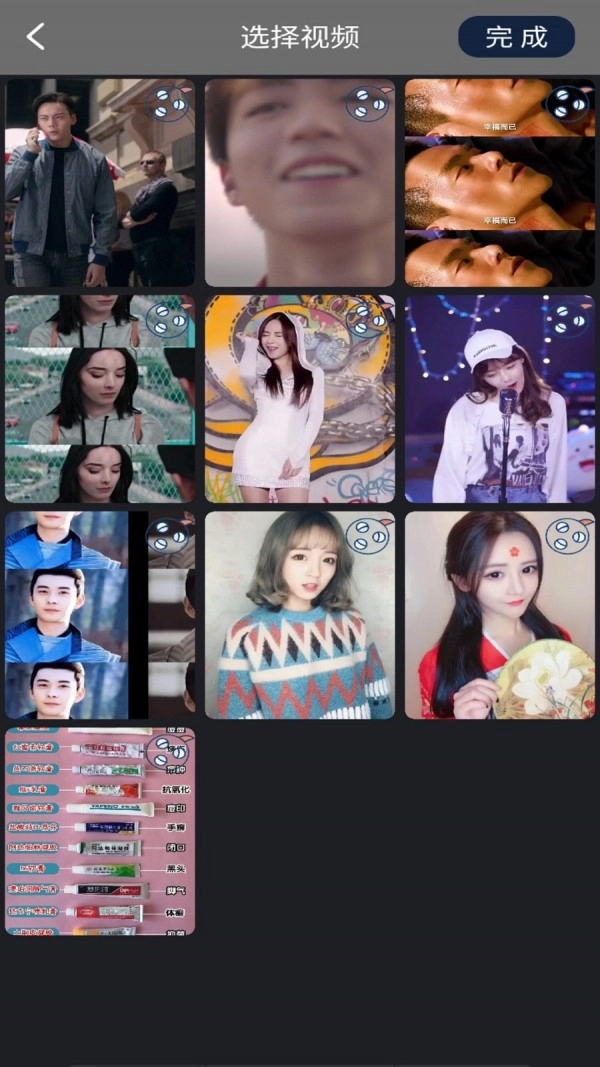Go back using the top-left arrow

coord(36,37)
